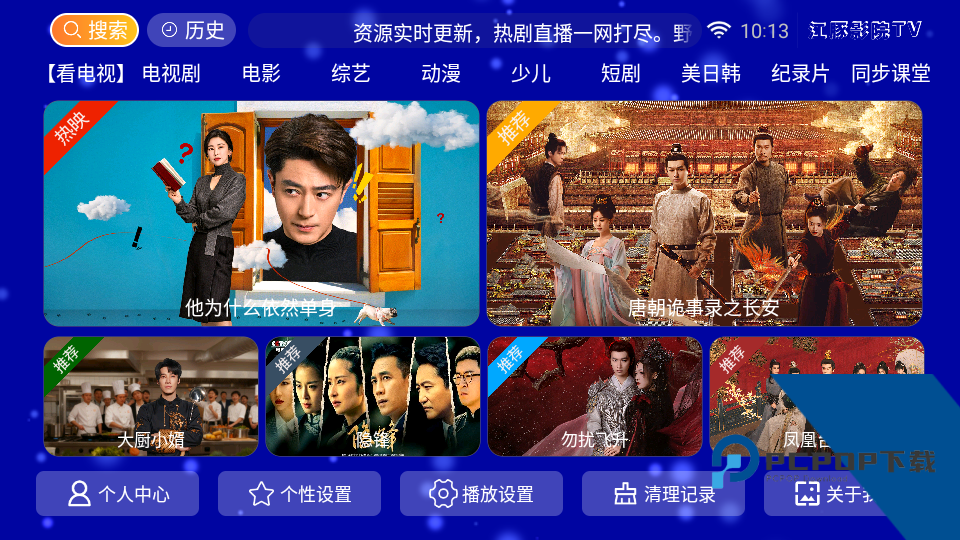Go to the 动漫 tab
Image resolution: width=960 pixels, height=540 pixels.
[441, 73]
